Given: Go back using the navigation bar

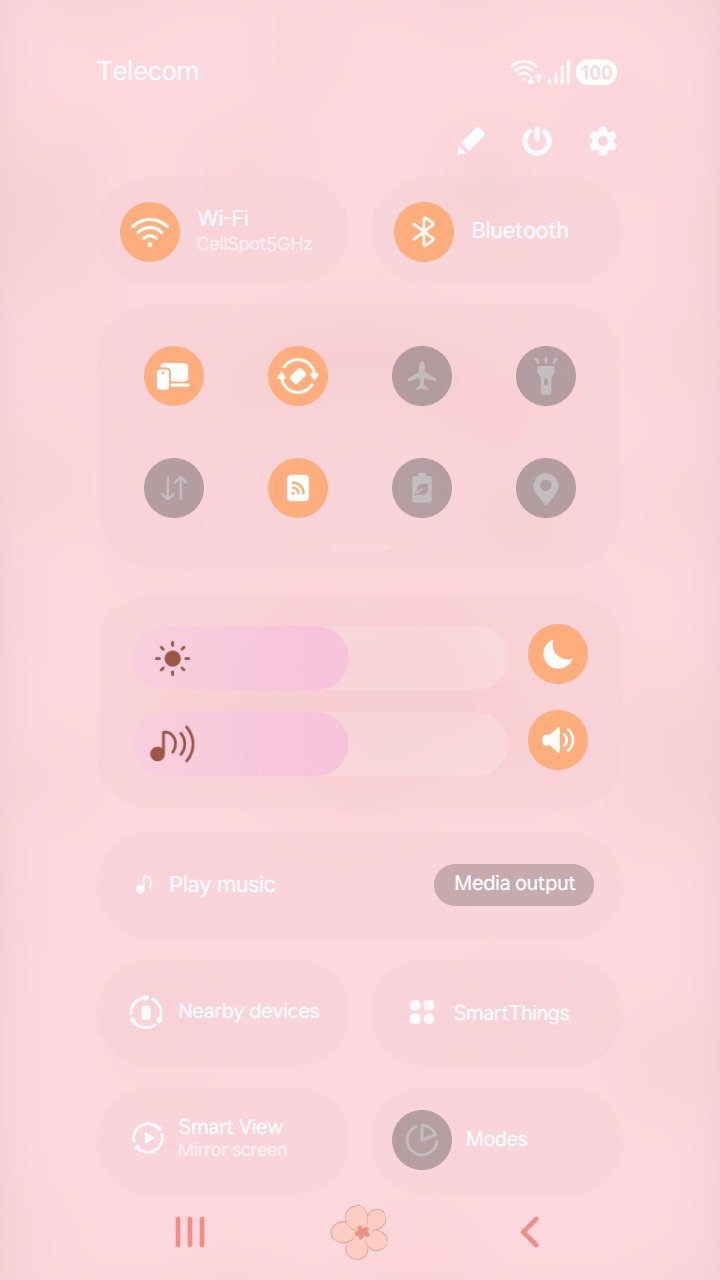Looking at the screenshot, I should click(x=530, y=1232).
